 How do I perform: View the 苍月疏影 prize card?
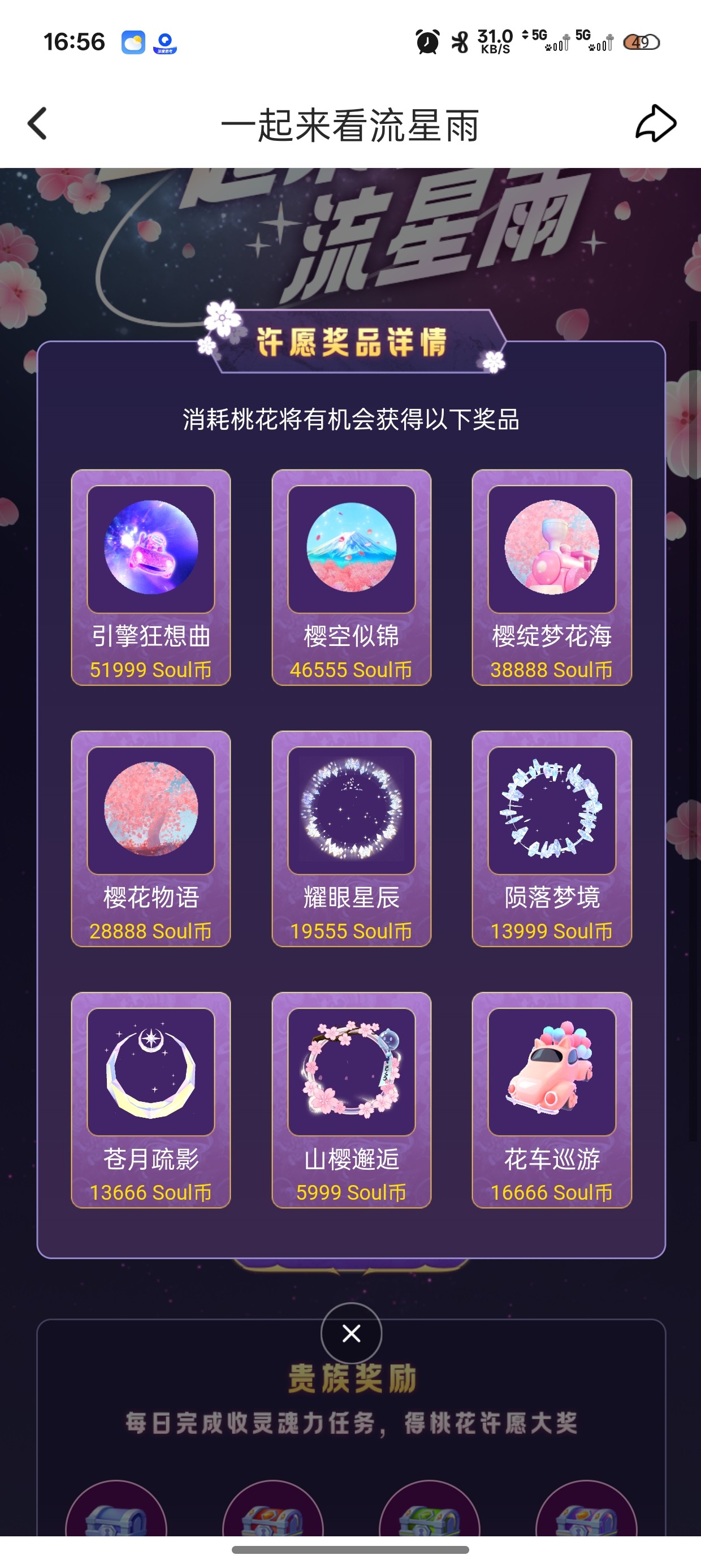(x=151, y=1100)
